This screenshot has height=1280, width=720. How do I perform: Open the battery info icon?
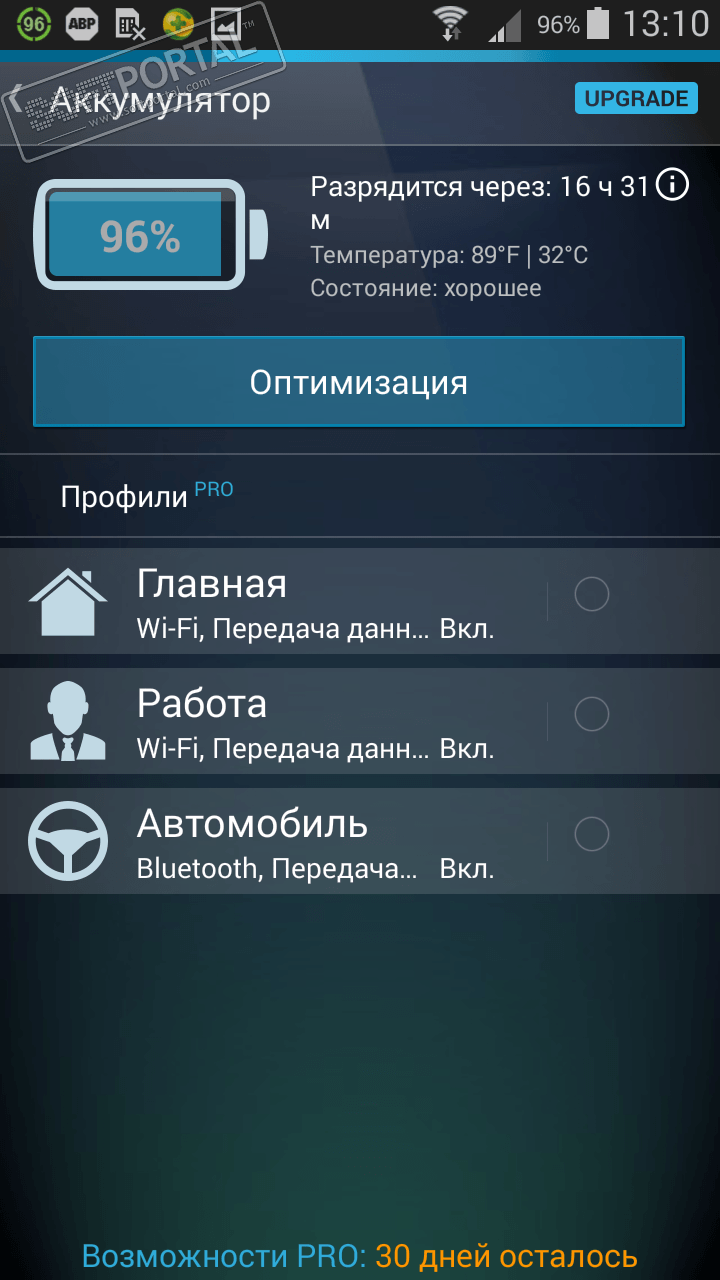(672, 185)
